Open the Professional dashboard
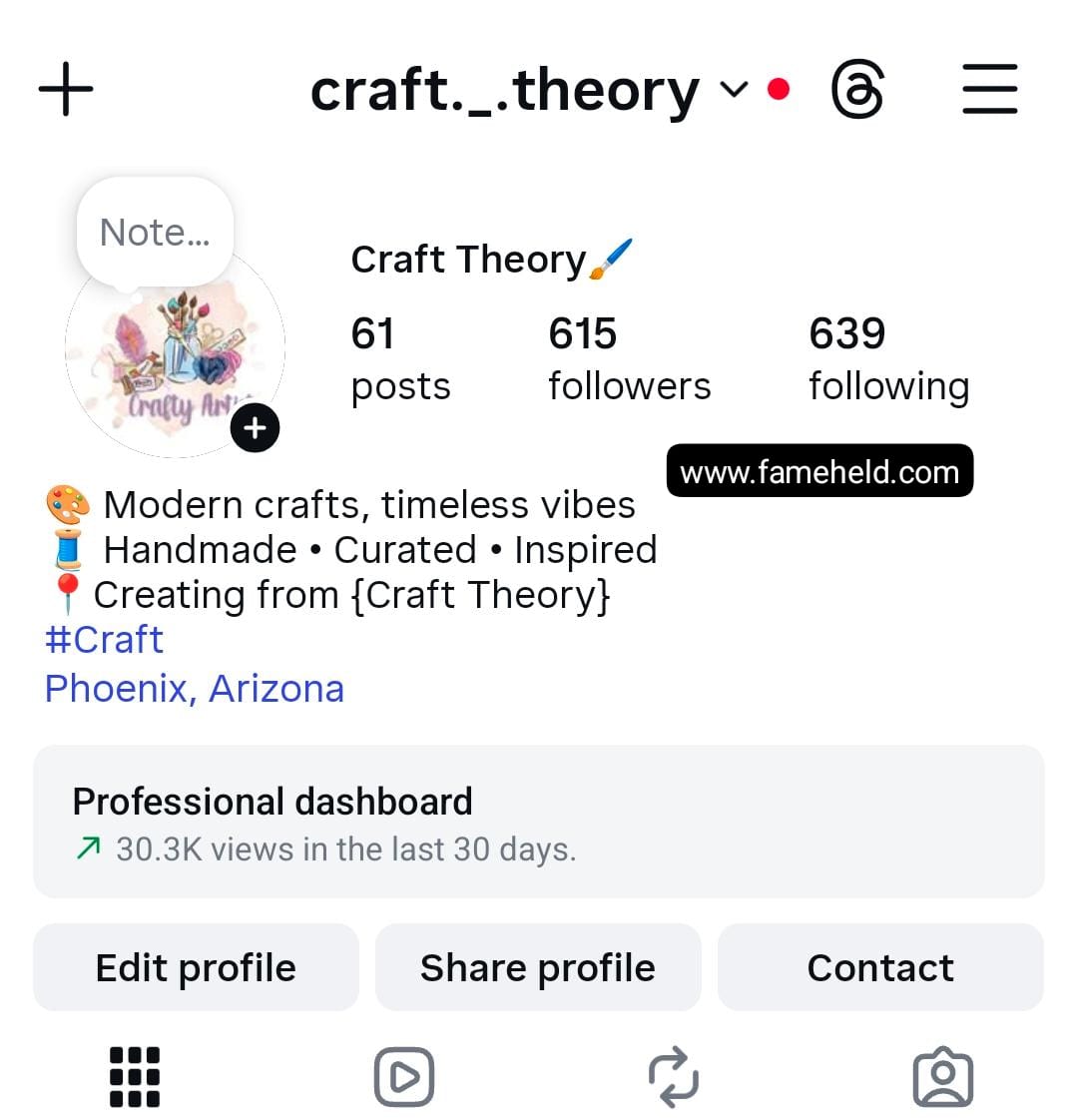This screenshot has width=1078, height=1120. (539, 822)
